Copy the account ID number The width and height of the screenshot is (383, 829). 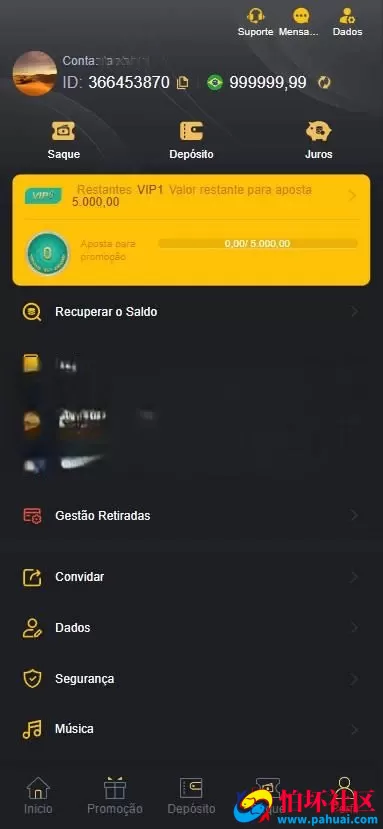[x=183, y=83]
